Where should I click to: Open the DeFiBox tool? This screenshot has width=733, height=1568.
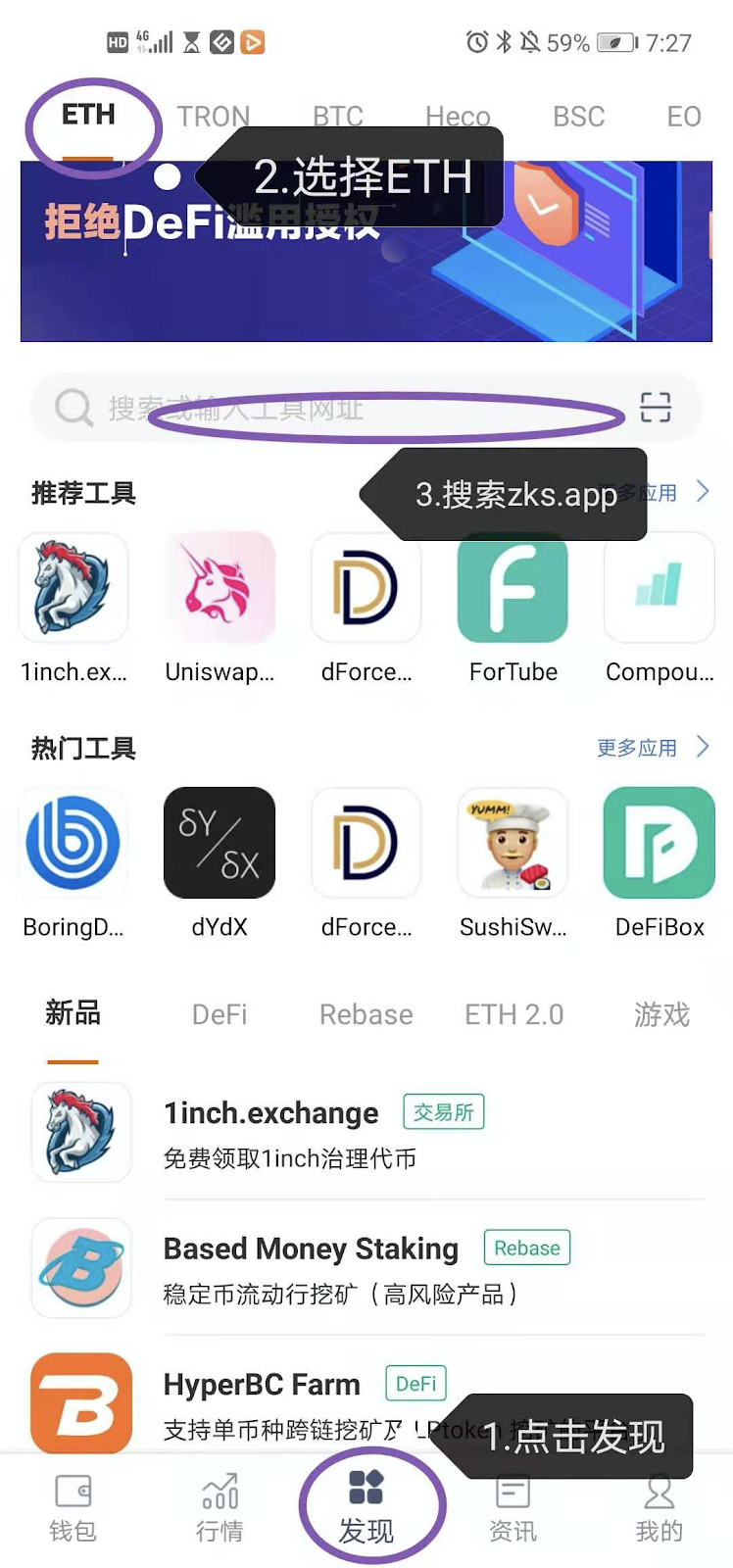tap(659, 843)
